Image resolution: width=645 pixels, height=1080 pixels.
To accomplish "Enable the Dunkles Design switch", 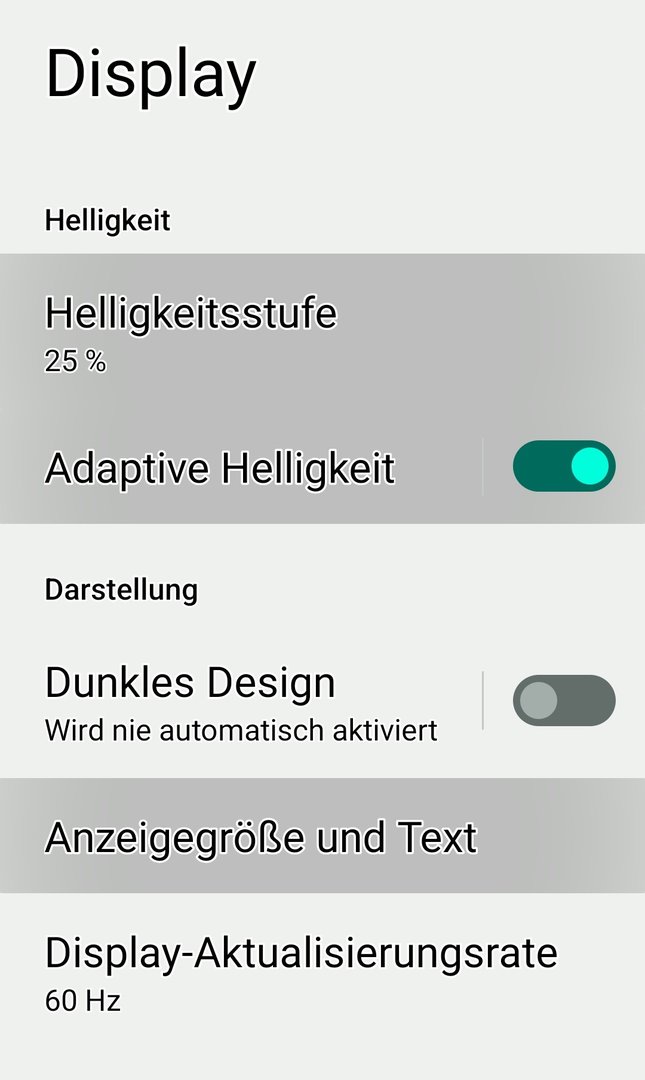I will pos(563,700).
